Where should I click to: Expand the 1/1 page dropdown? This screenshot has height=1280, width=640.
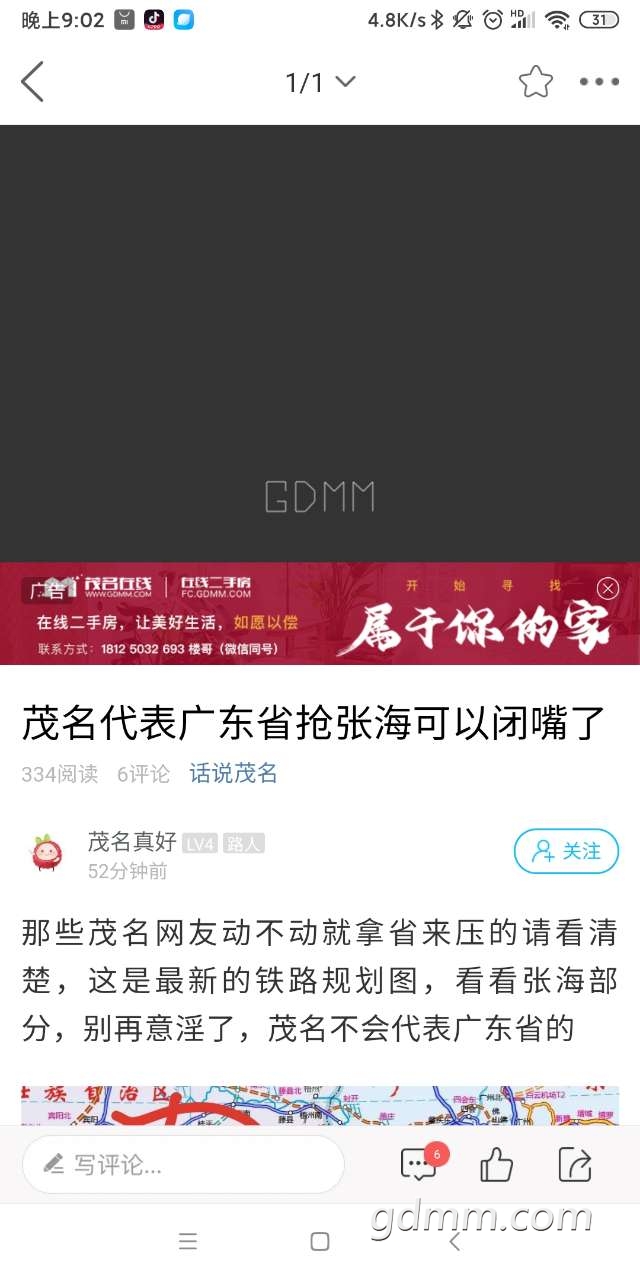coord(320,82)
